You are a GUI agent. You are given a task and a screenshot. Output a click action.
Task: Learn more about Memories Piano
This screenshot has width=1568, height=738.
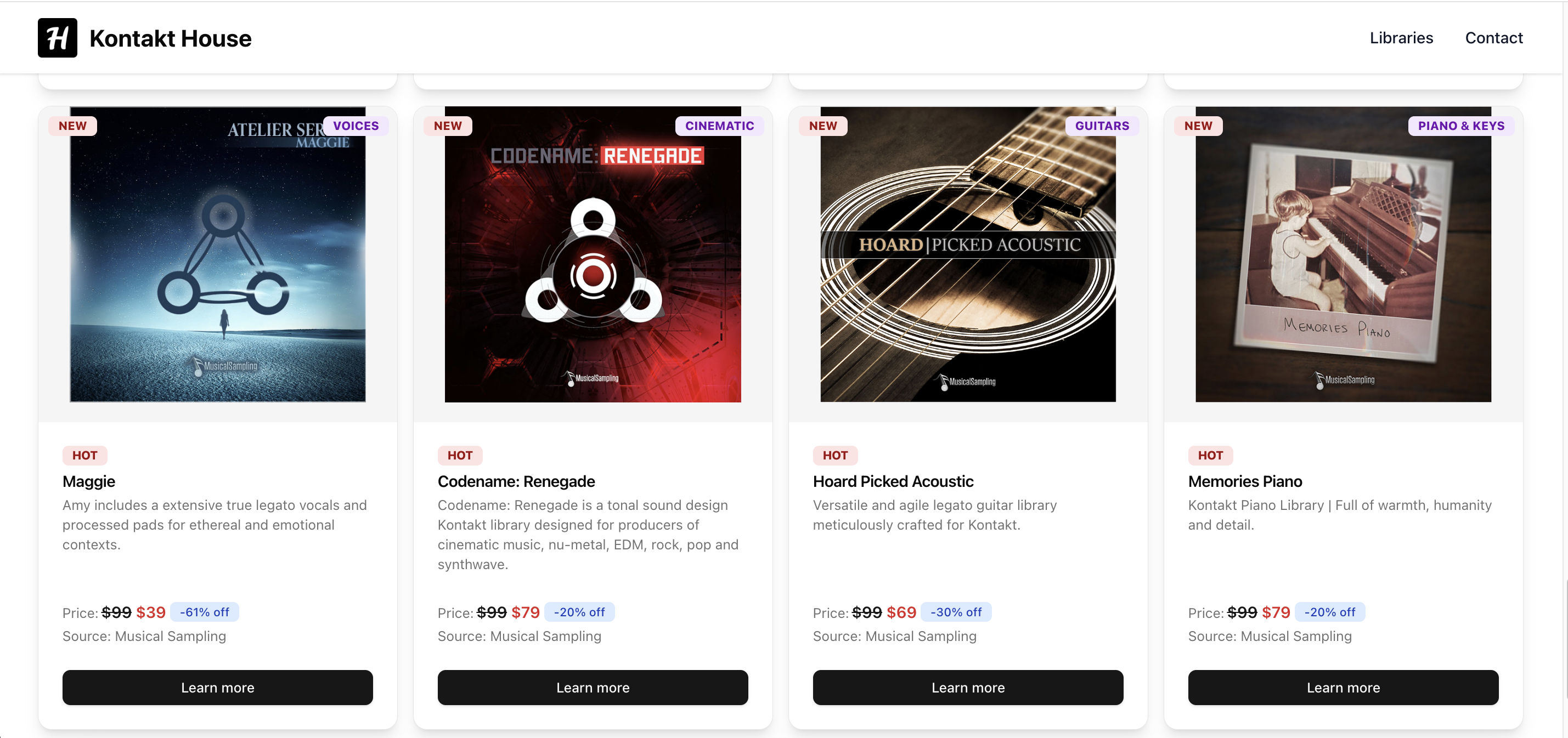(1343, 688)
